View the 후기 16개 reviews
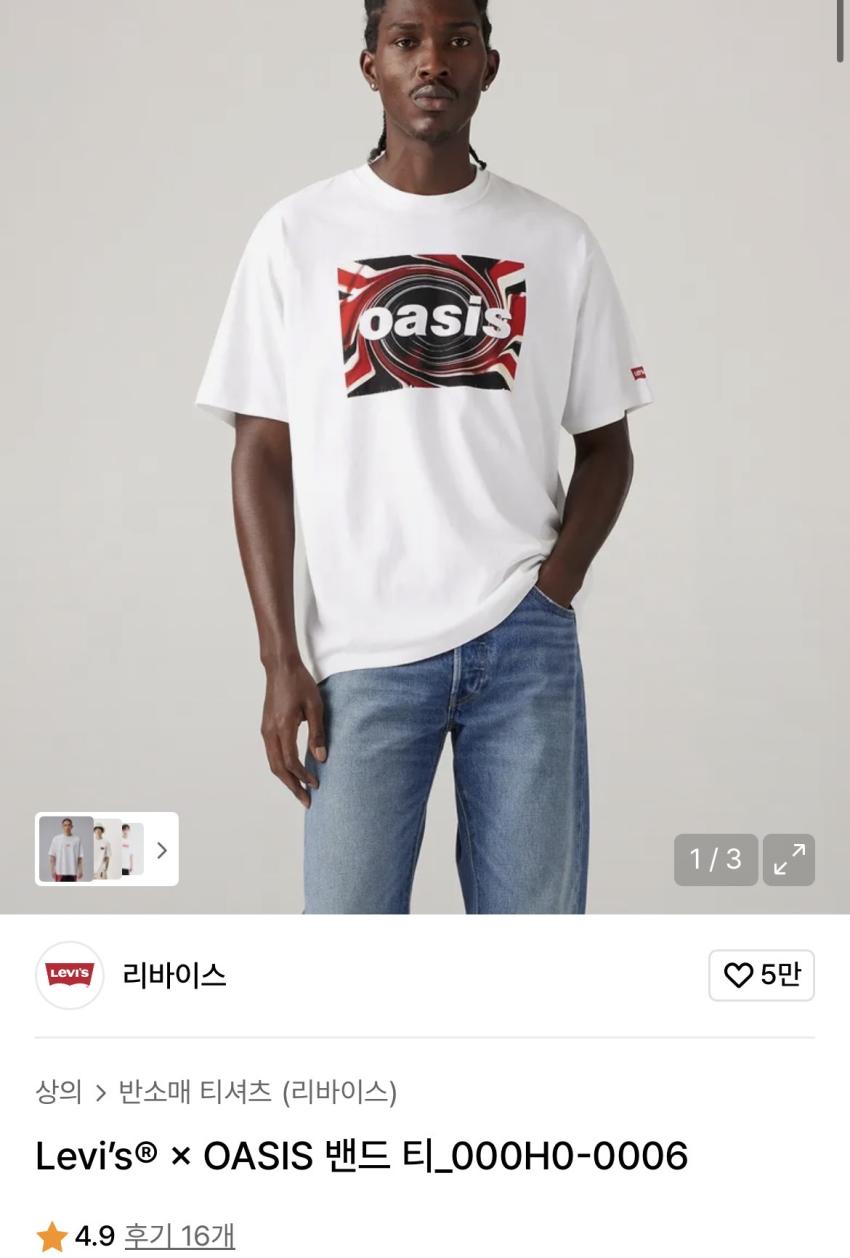This screenshot has width=850, height=1258. (179, 1235)
